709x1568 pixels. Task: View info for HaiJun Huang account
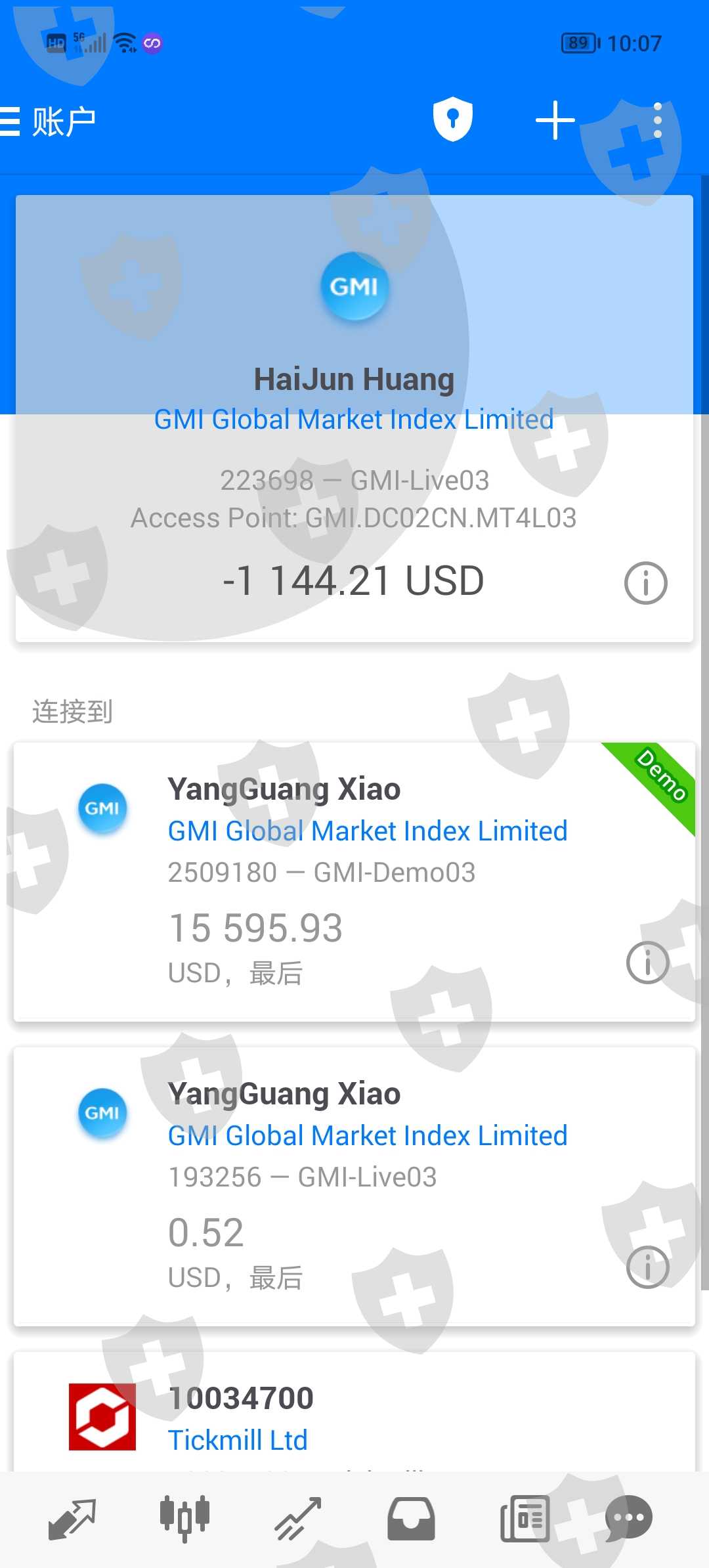click(645, 583)
